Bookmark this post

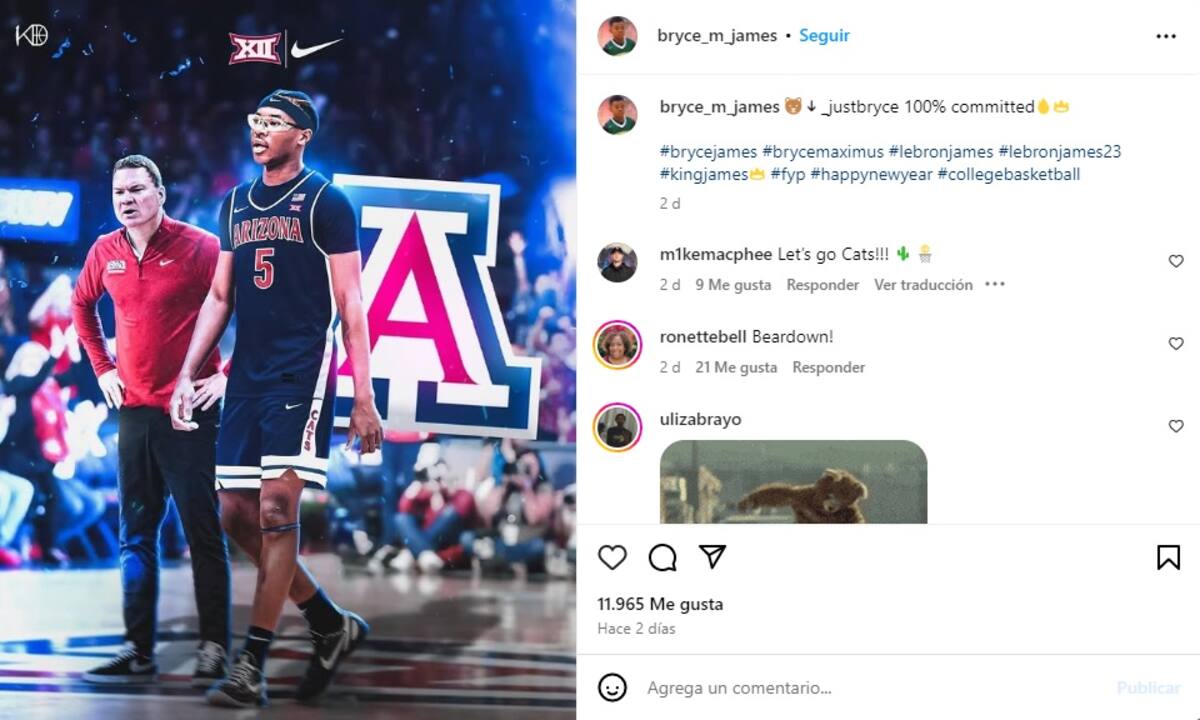pos(1168,557)
